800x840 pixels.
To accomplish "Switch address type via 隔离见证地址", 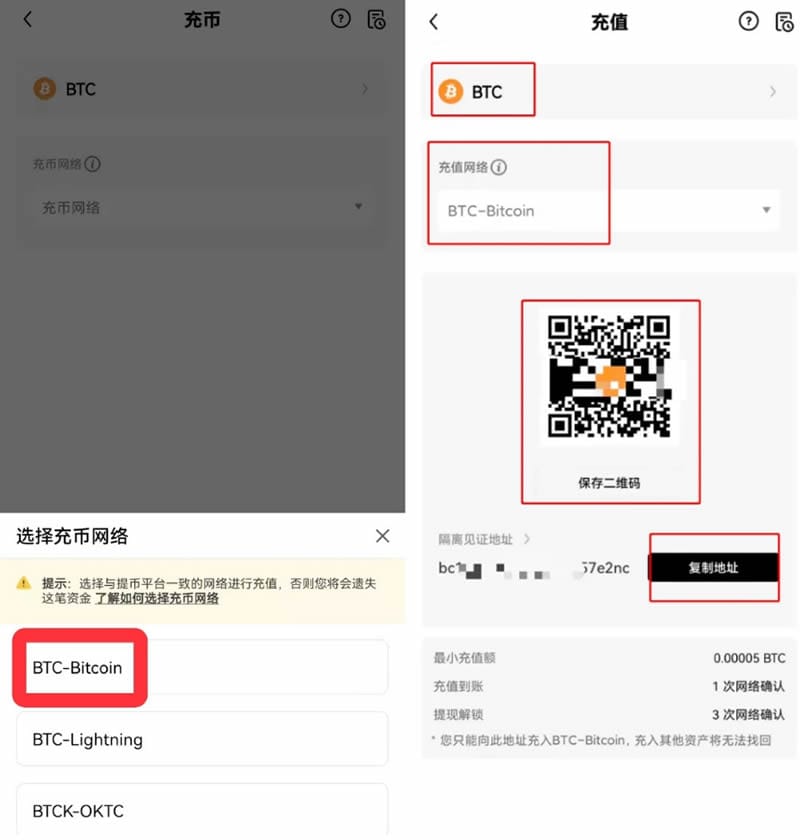I will (484, 539).
